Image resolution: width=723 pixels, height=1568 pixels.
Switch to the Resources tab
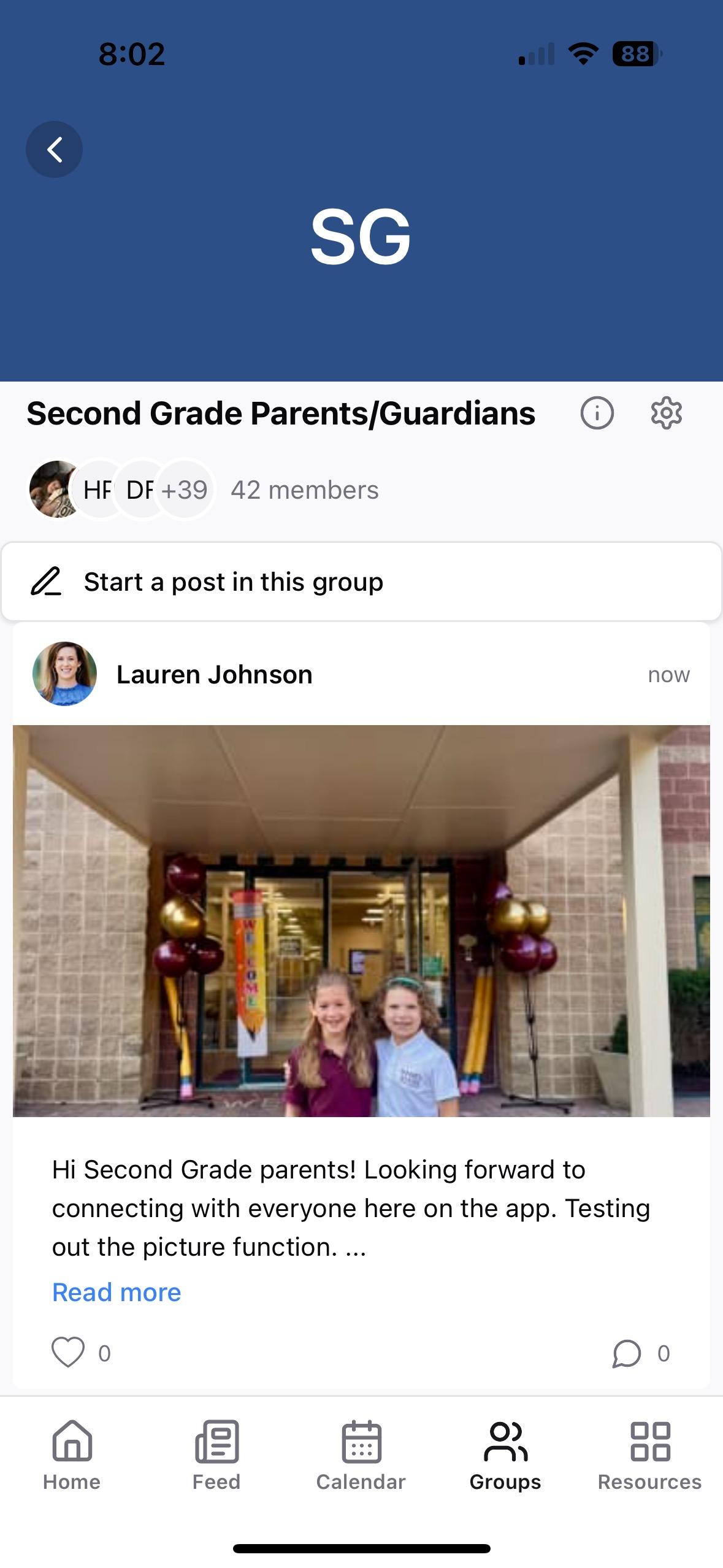point(649,1455)
